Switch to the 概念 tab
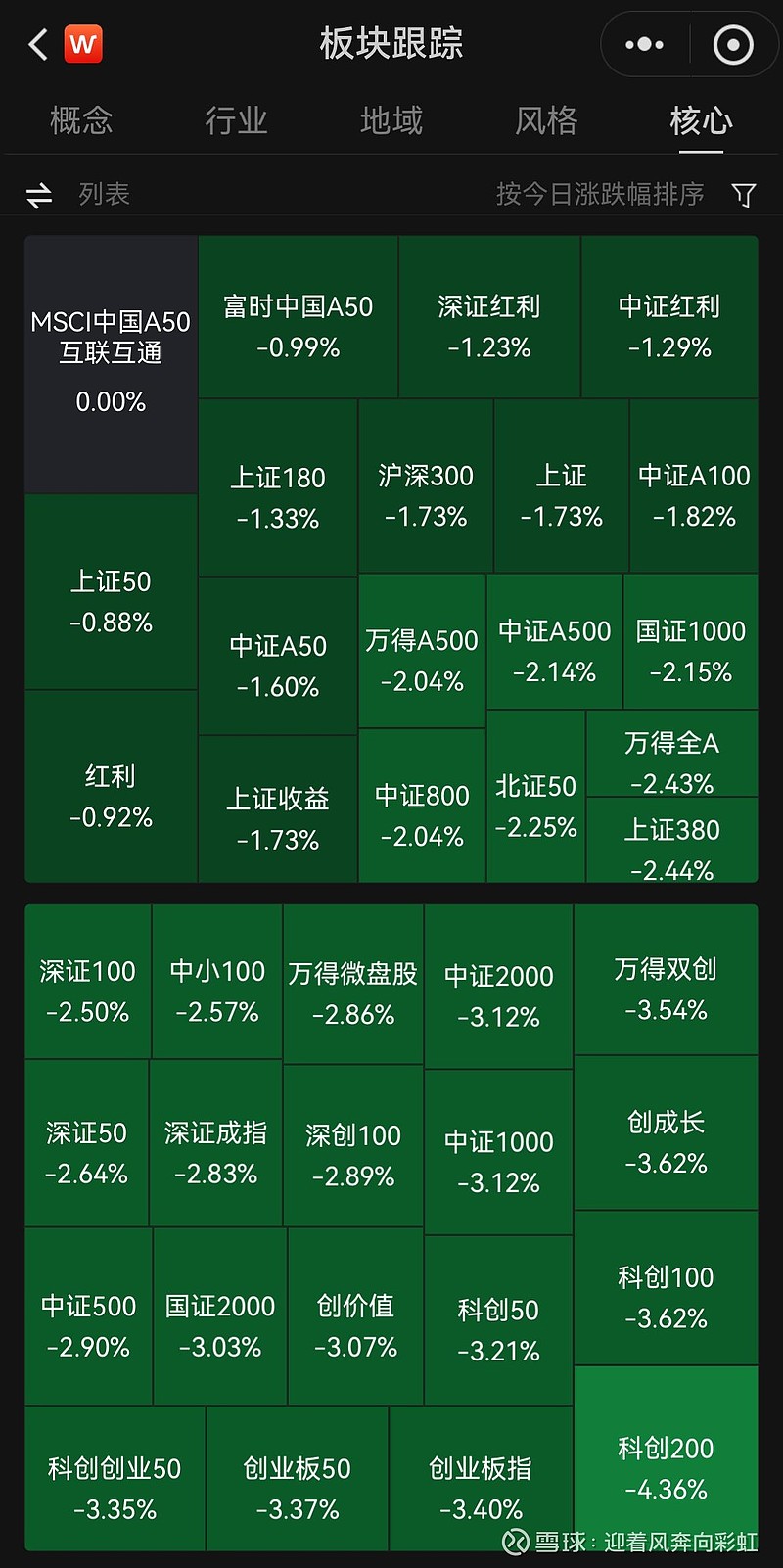 coord(80,120)
